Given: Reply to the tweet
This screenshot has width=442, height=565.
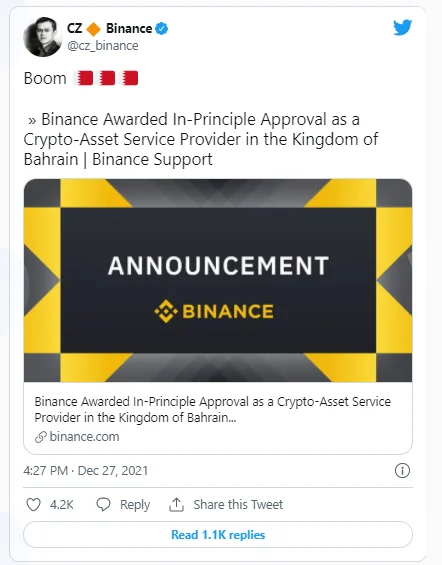Looking at the screenshot, I should pyautogui.click(x=123, y=504).
